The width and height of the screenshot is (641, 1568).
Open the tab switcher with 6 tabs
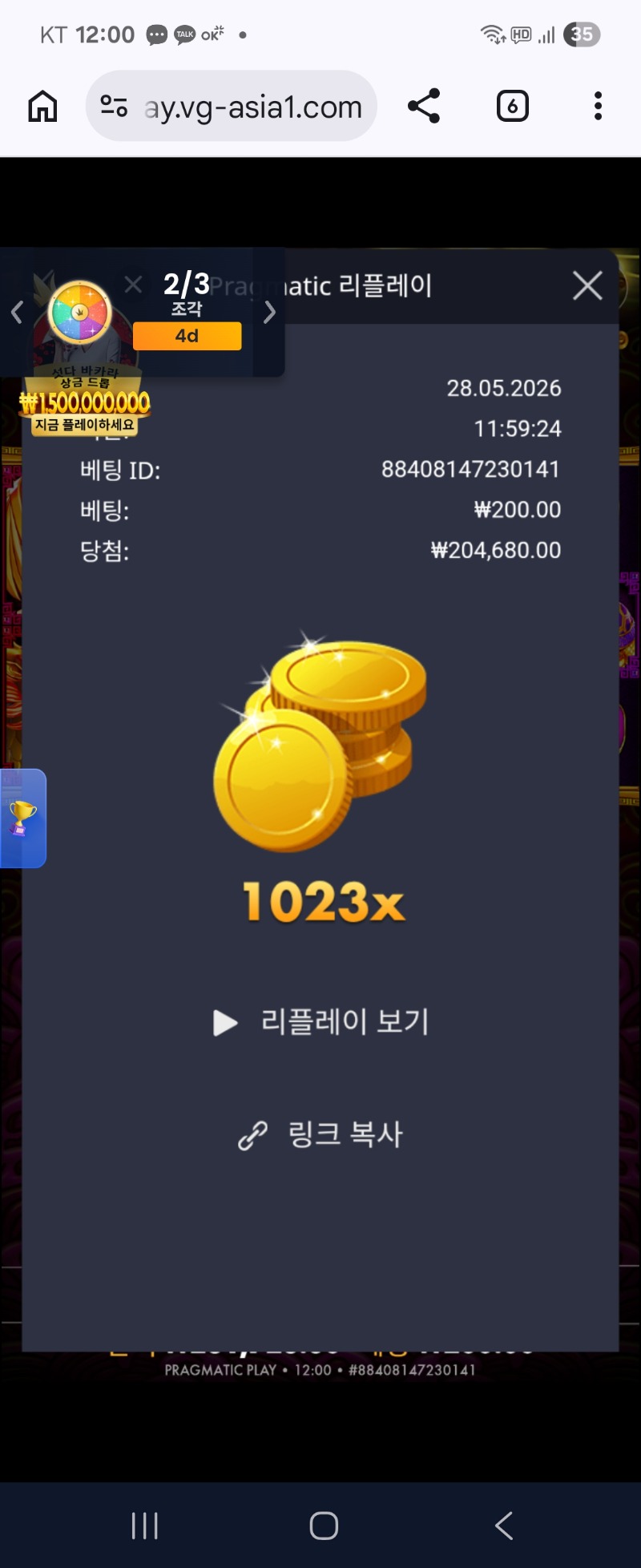click(513, 106)
